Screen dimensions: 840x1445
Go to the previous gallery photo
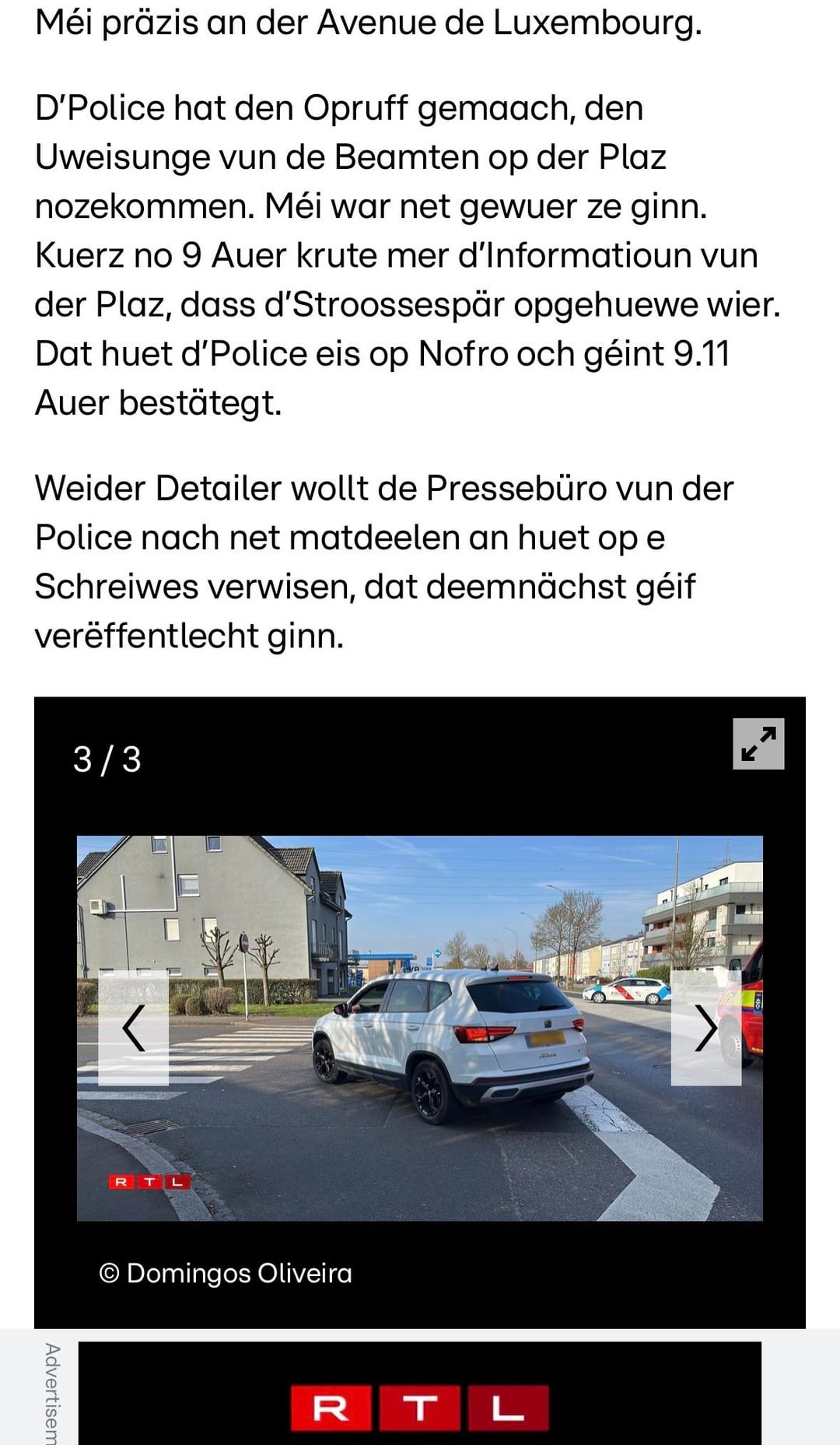point(134,1027)
